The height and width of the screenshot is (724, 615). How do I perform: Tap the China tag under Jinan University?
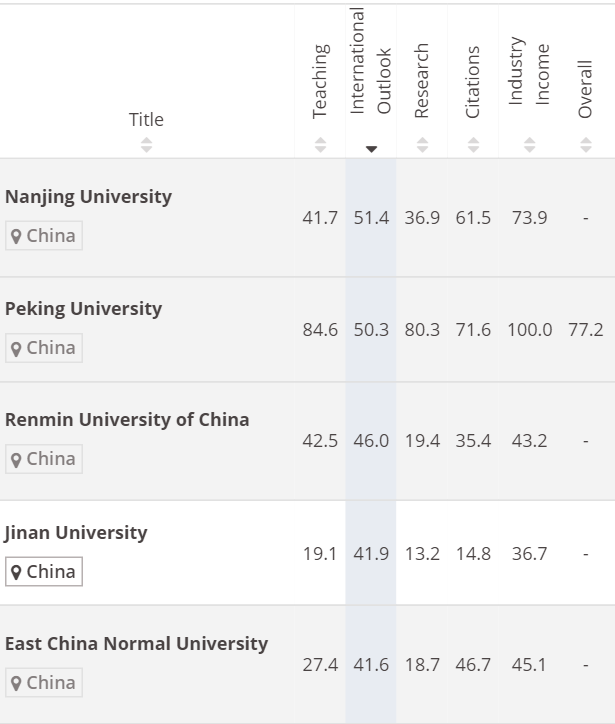tap(43, 572)
